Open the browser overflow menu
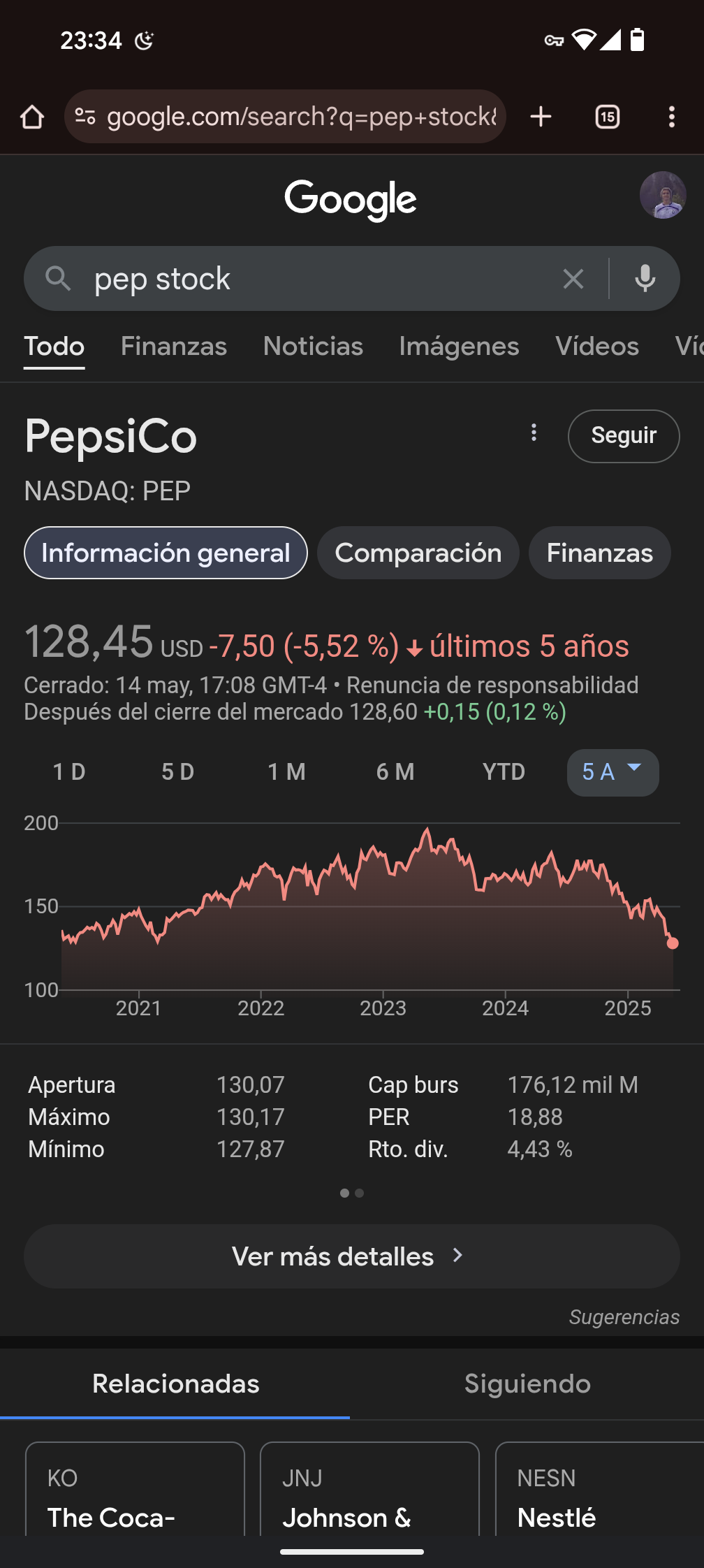The height and width of the screenshot is (1568, 704). point(672,117)
